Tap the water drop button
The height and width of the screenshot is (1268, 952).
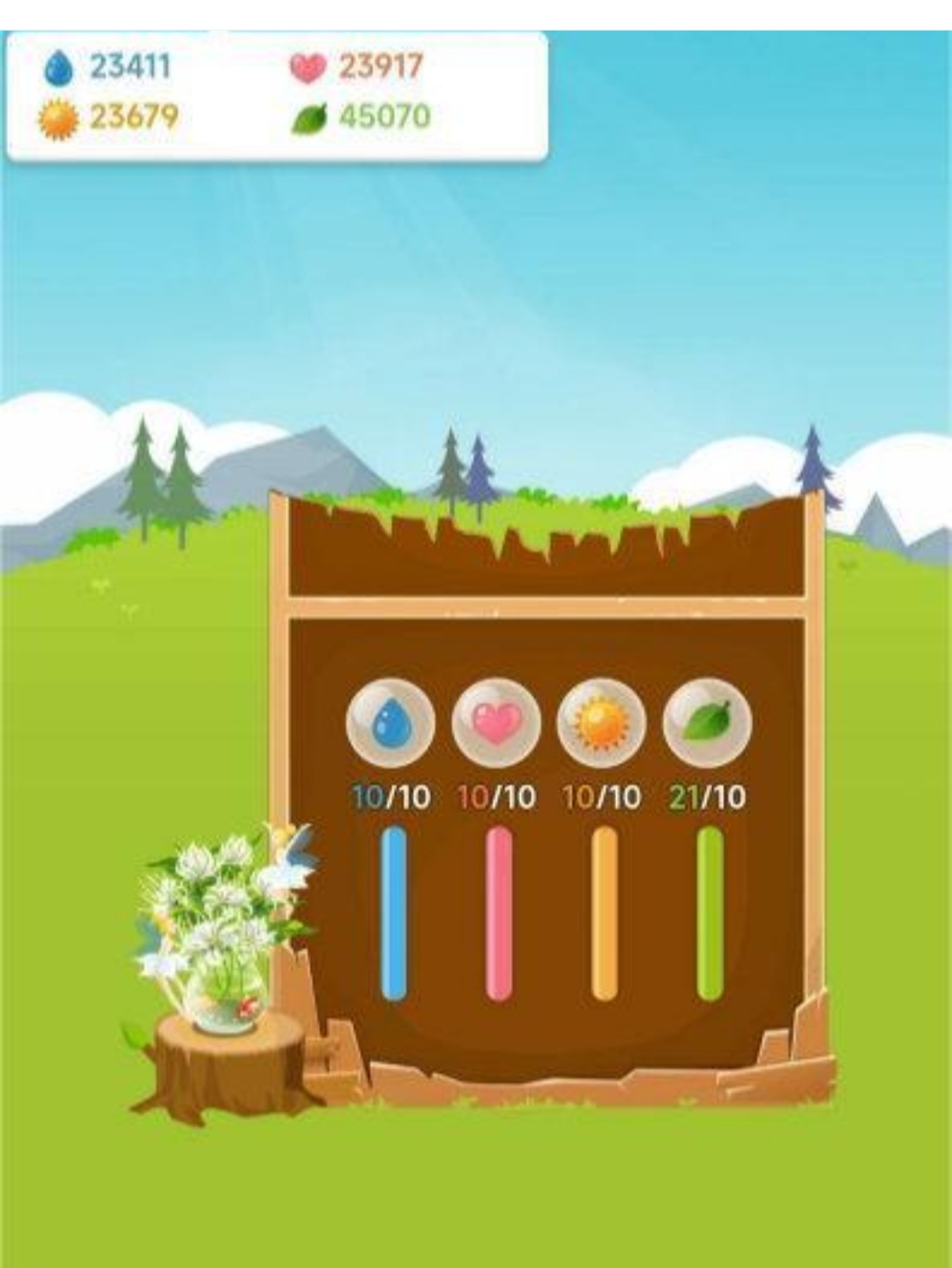tap(390, 723)
